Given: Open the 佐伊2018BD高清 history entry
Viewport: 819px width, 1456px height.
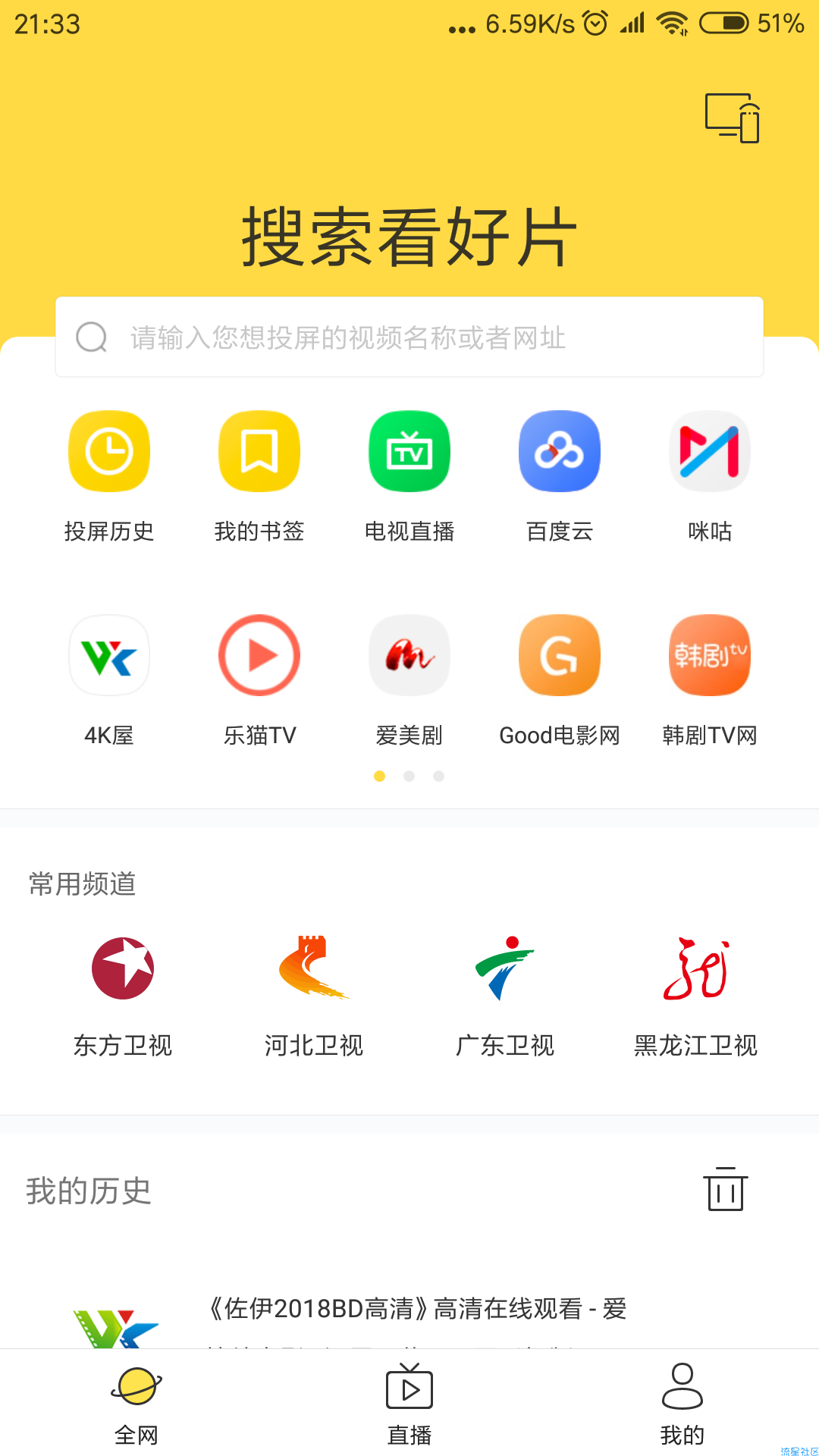Looking at the screenshot, I should (417, 1310).
